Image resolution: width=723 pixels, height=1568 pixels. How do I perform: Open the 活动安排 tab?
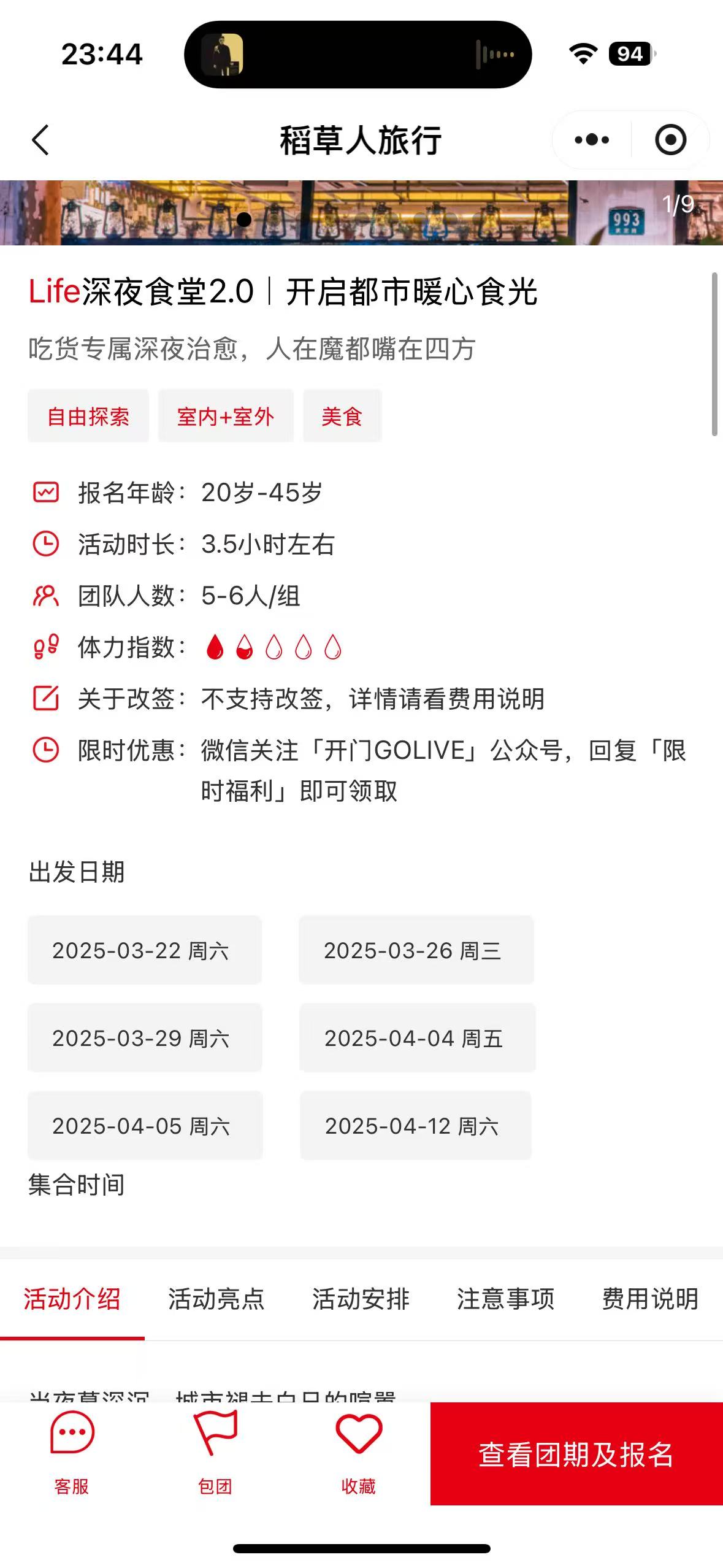361,1299
